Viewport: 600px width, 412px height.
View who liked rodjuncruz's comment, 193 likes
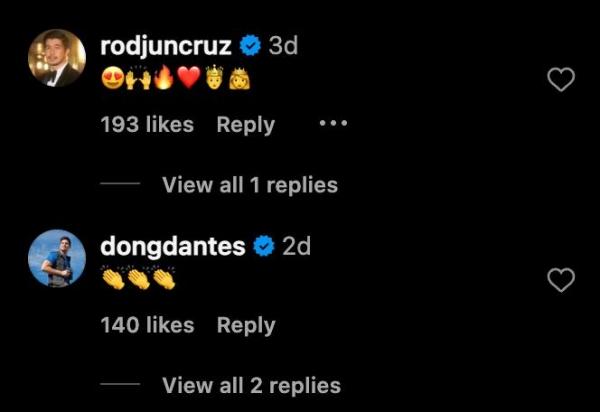tap(147, 125)
